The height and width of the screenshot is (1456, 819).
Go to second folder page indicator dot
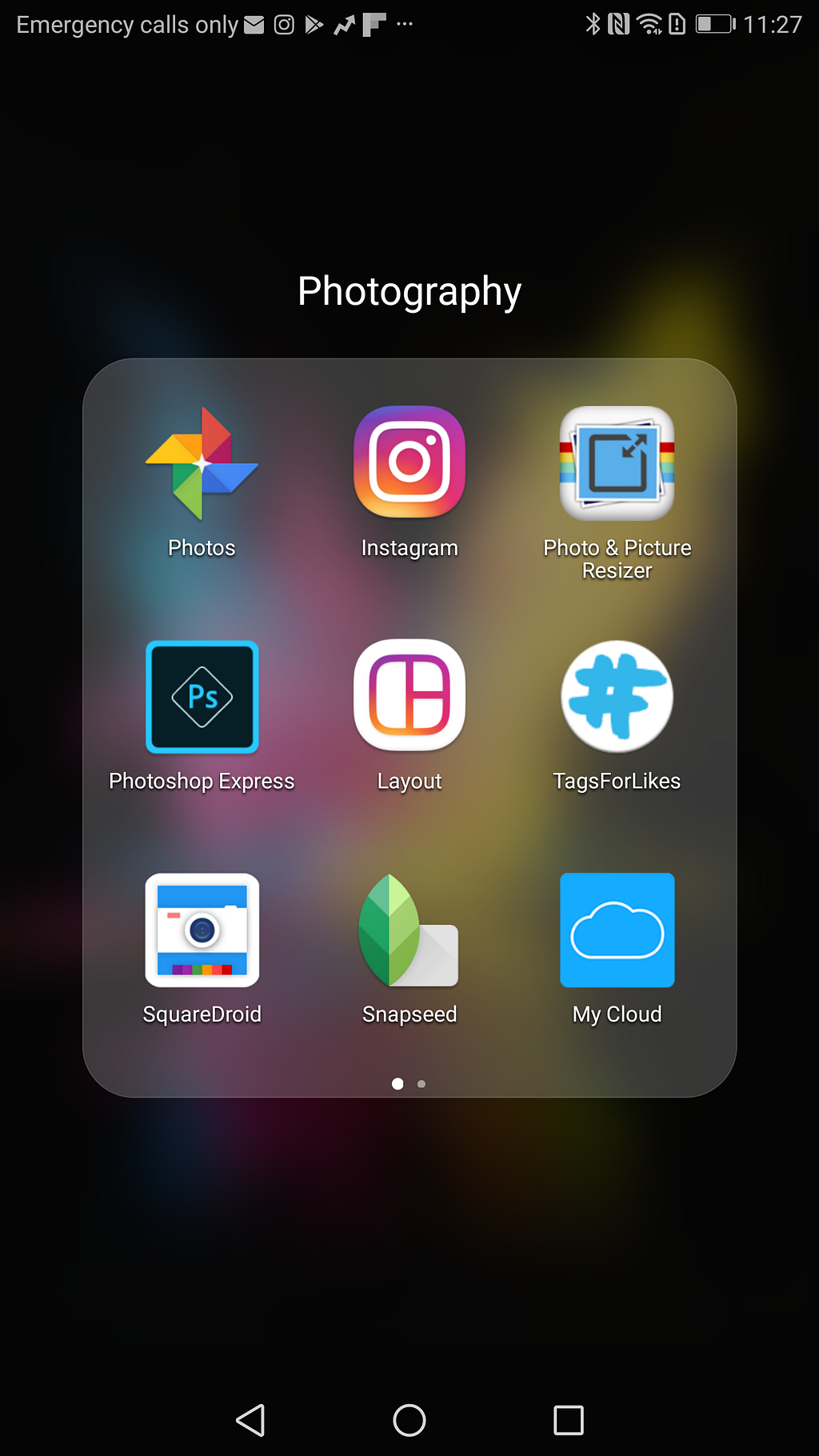[421, 1084]
